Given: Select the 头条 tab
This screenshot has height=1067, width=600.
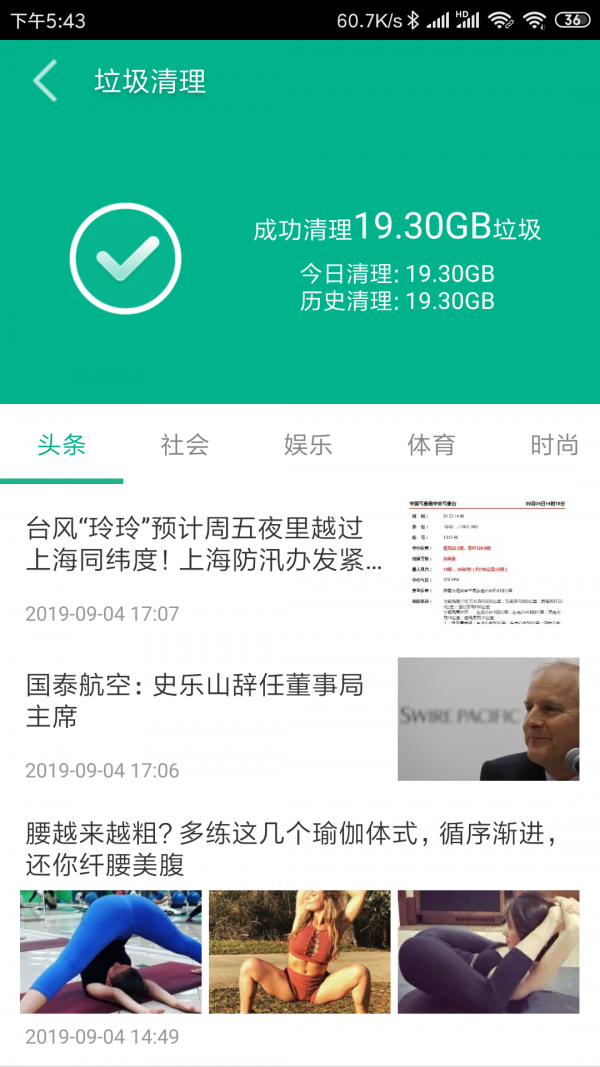Looking at the screenshot, I should click(61, 445).
